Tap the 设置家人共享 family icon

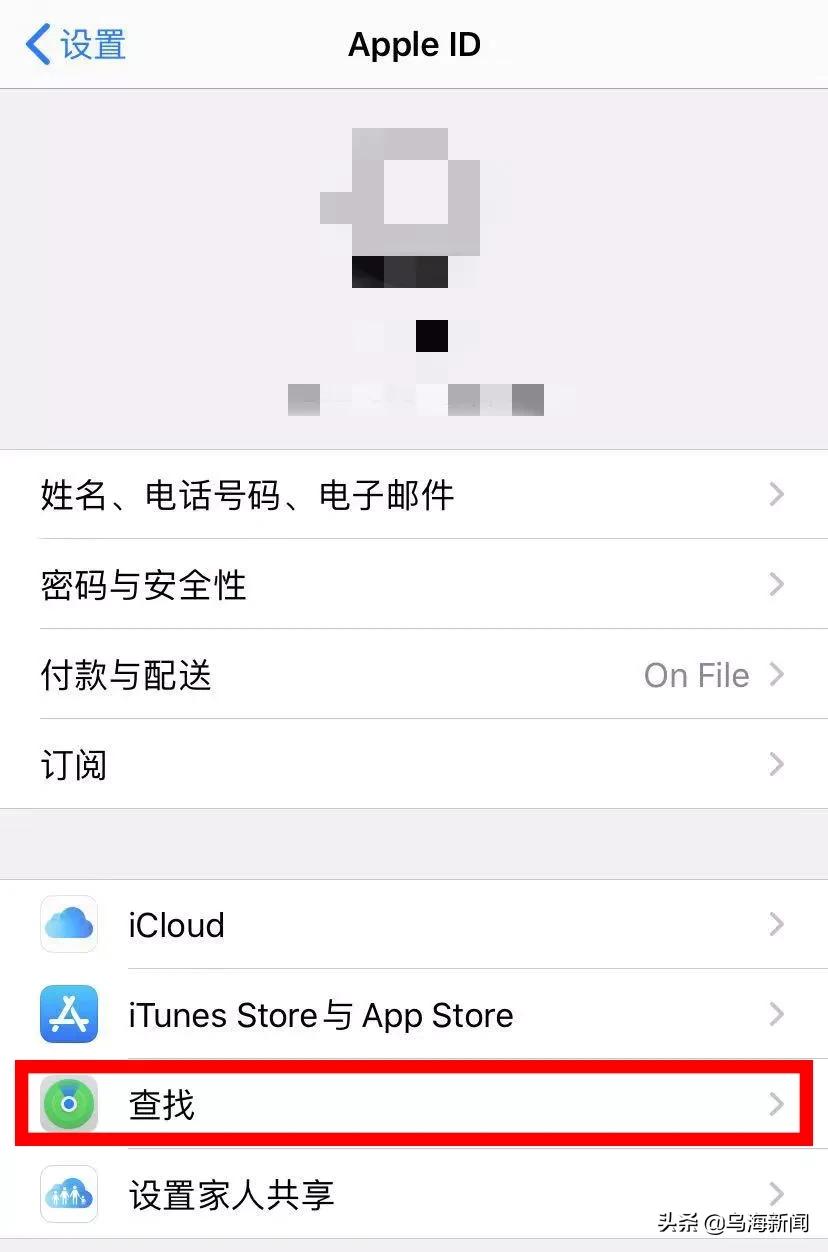point(68,1194)
